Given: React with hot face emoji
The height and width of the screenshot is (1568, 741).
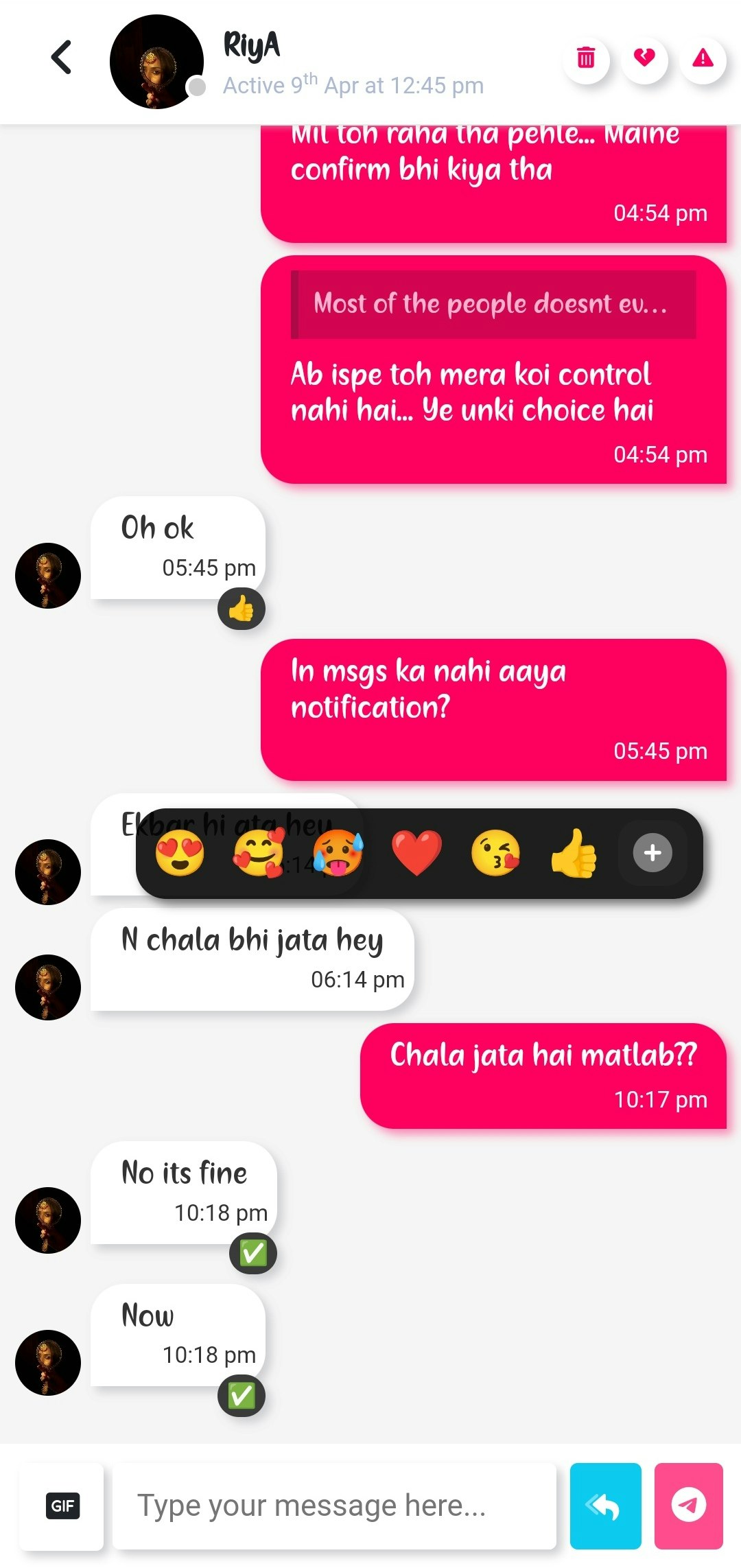Looking at the screenshot, I should pos(338,853).
